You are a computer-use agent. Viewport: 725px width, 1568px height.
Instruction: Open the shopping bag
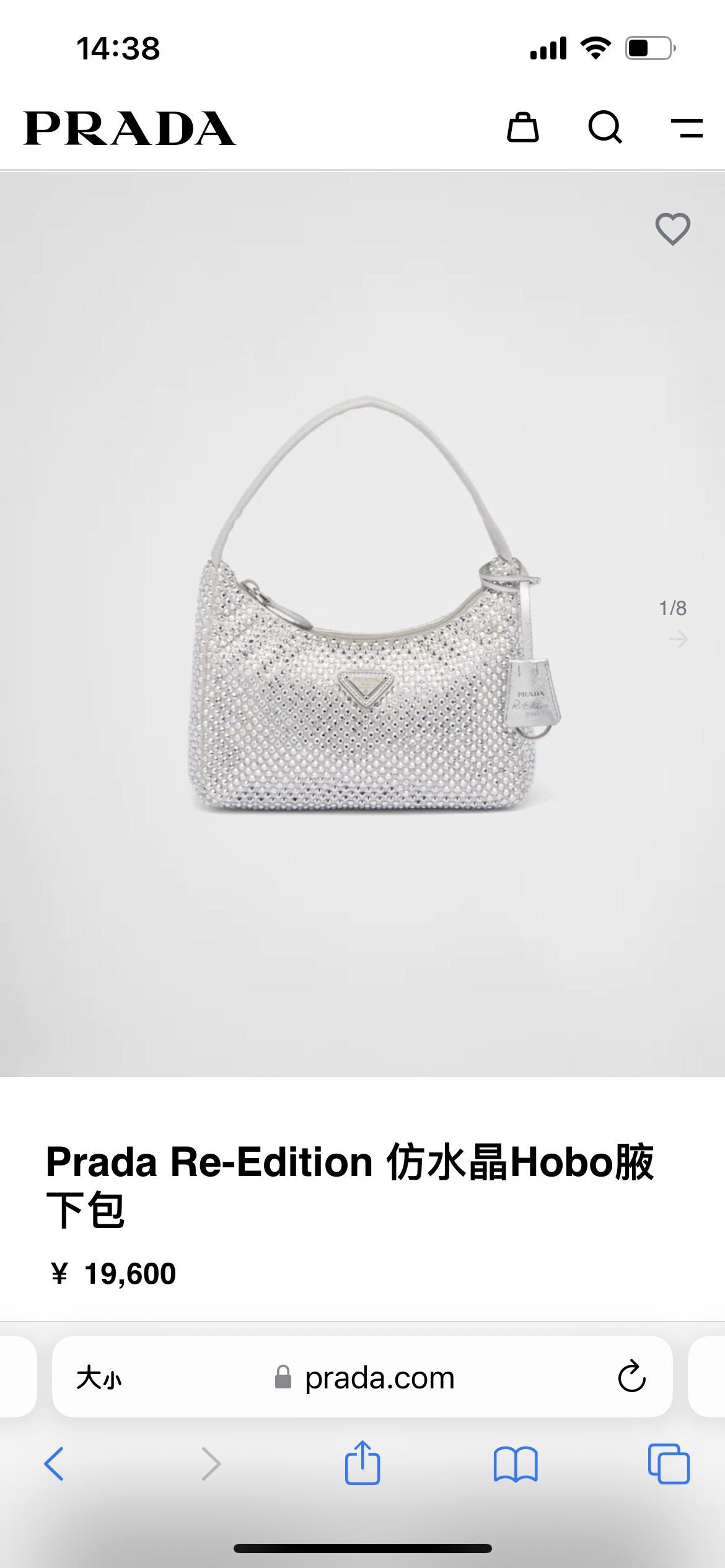(522, 128)
